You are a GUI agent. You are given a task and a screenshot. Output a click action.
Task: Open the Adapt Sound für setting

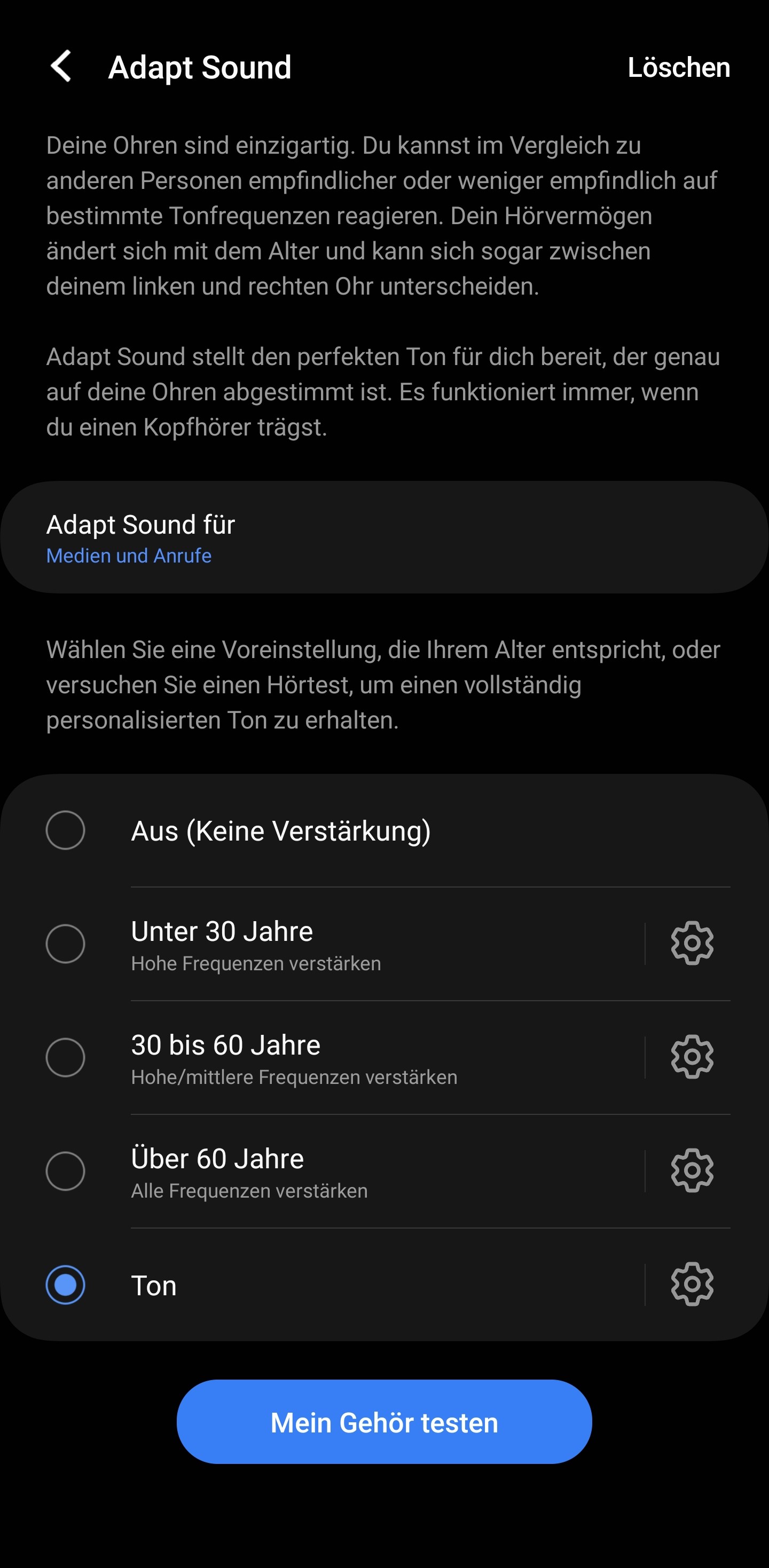[383, 537]
